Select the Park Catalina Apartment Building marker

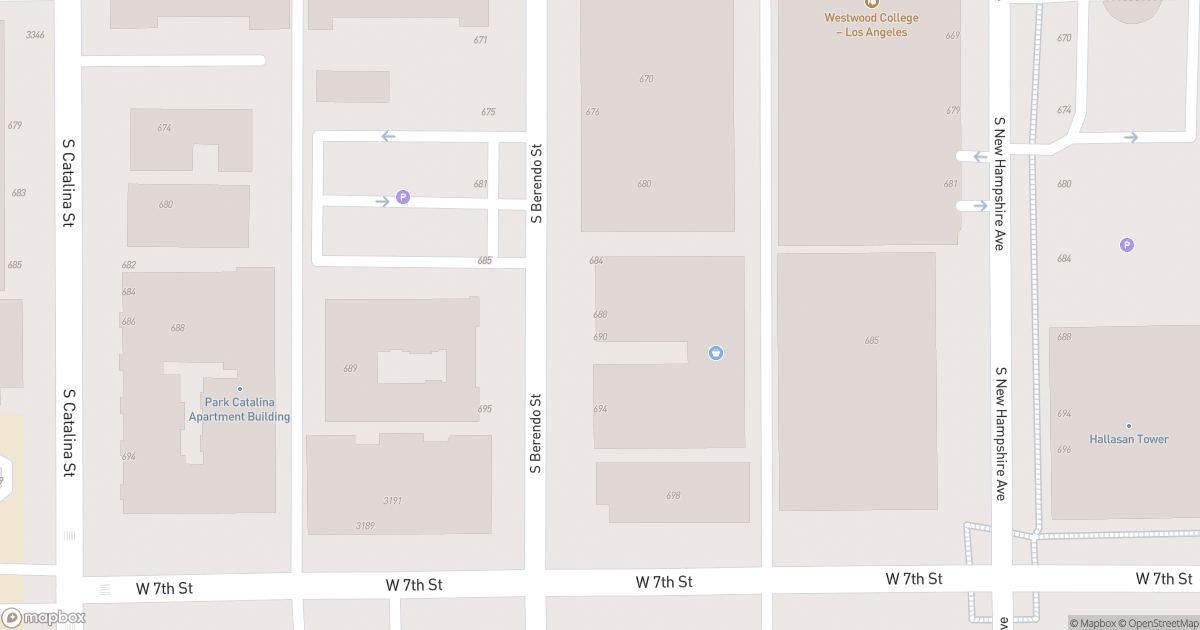coord(239,389)
